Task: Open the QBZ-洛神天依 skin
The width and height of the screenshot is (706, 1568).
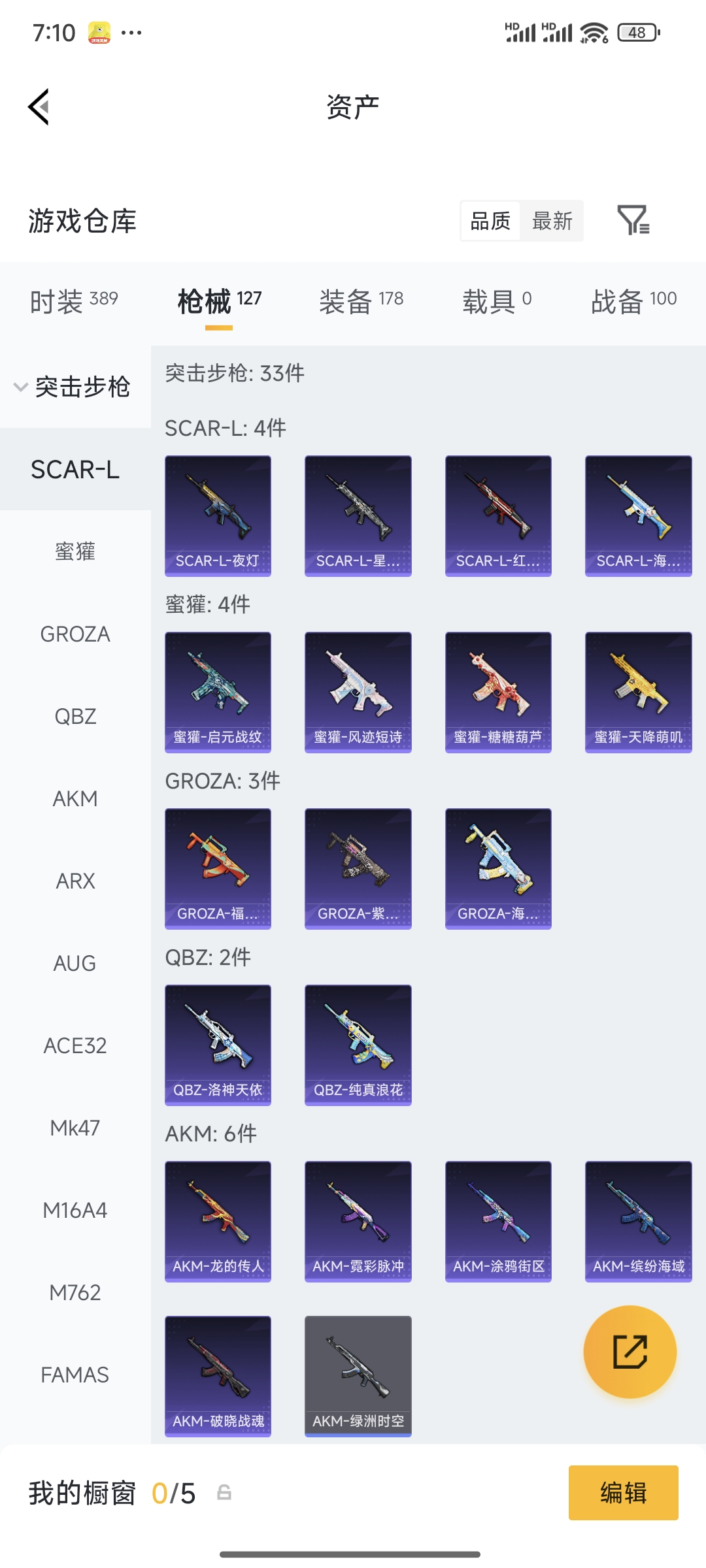Action: pyautogui.click(x=218, y=1045)
